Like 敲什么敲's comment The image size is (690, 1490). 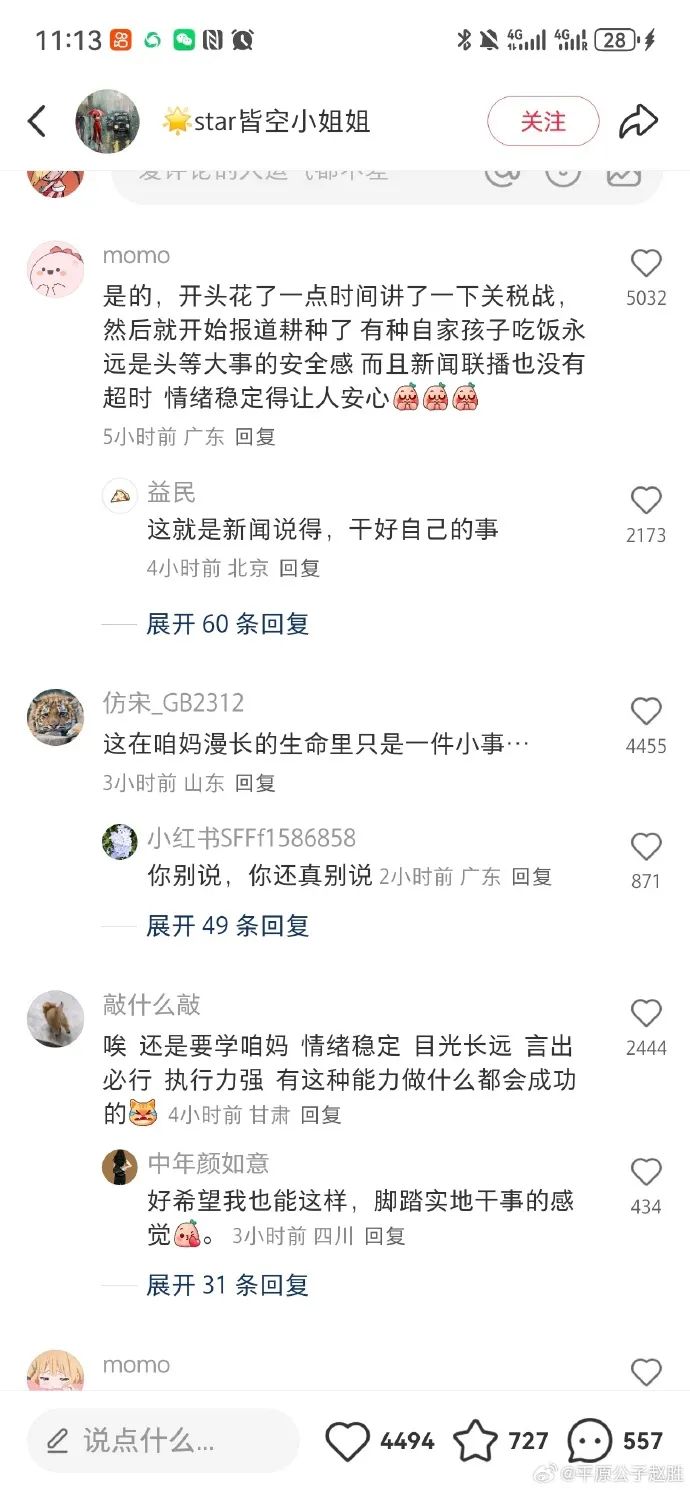click(646, 1014)
